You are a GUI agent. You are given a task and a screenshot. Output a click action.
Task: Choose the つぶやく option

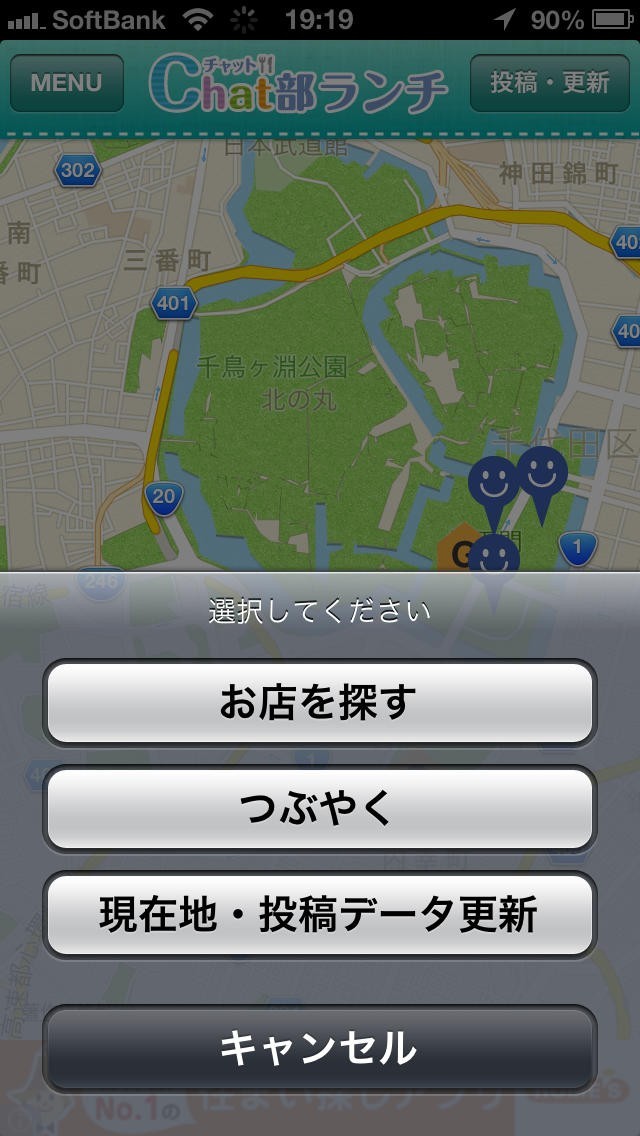point(319,808)
